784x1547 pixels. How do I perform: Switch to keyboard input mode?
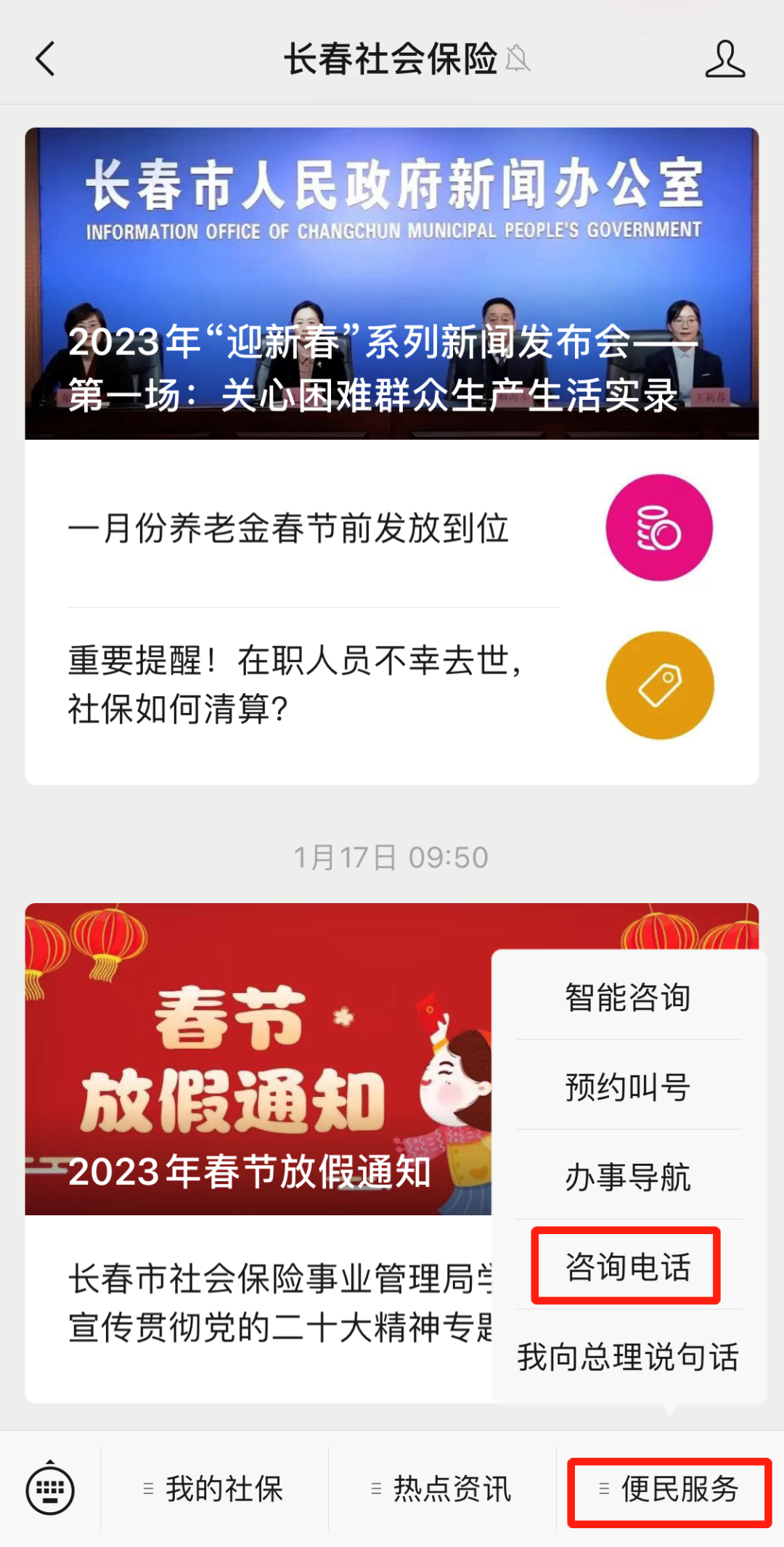click(x=50, y=1490)
